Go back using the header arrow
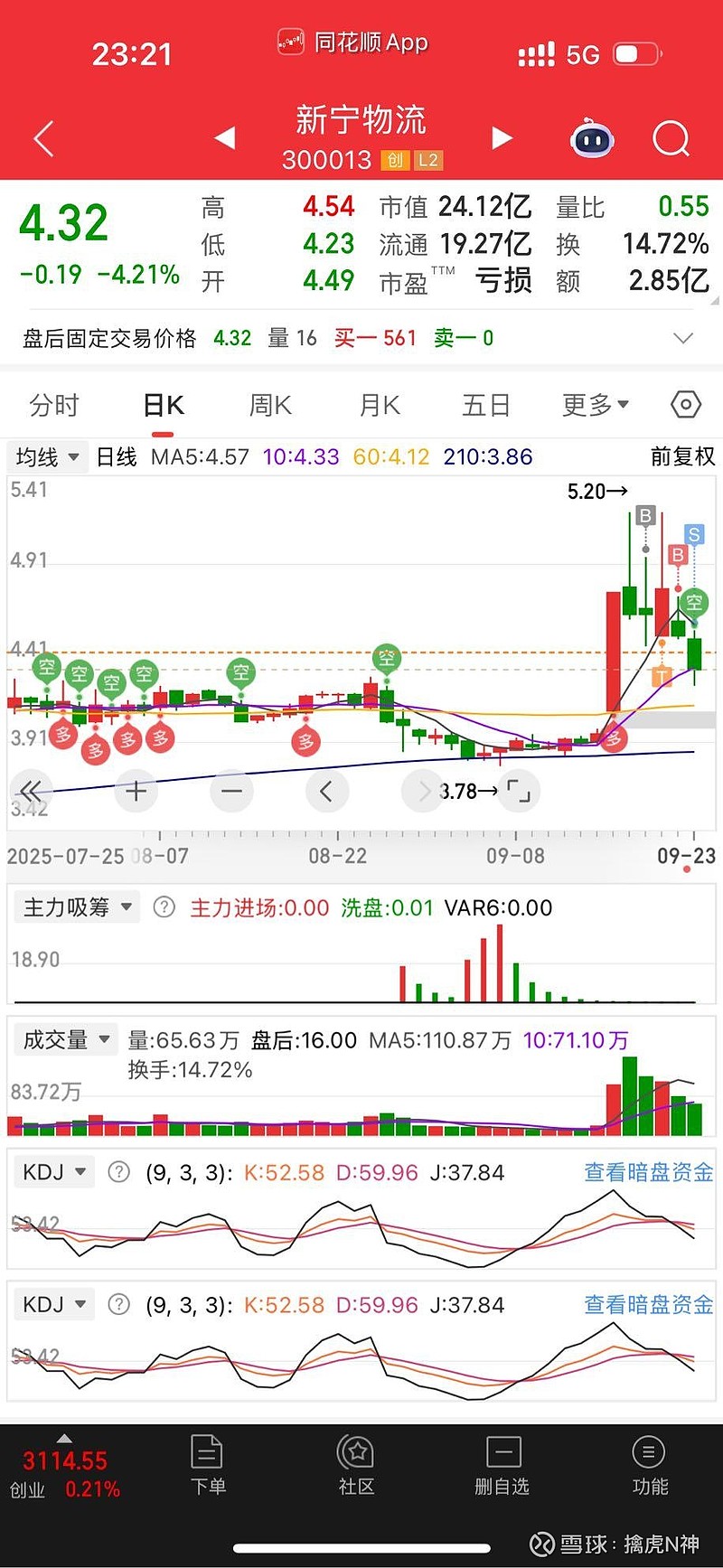 click(43, 138)
